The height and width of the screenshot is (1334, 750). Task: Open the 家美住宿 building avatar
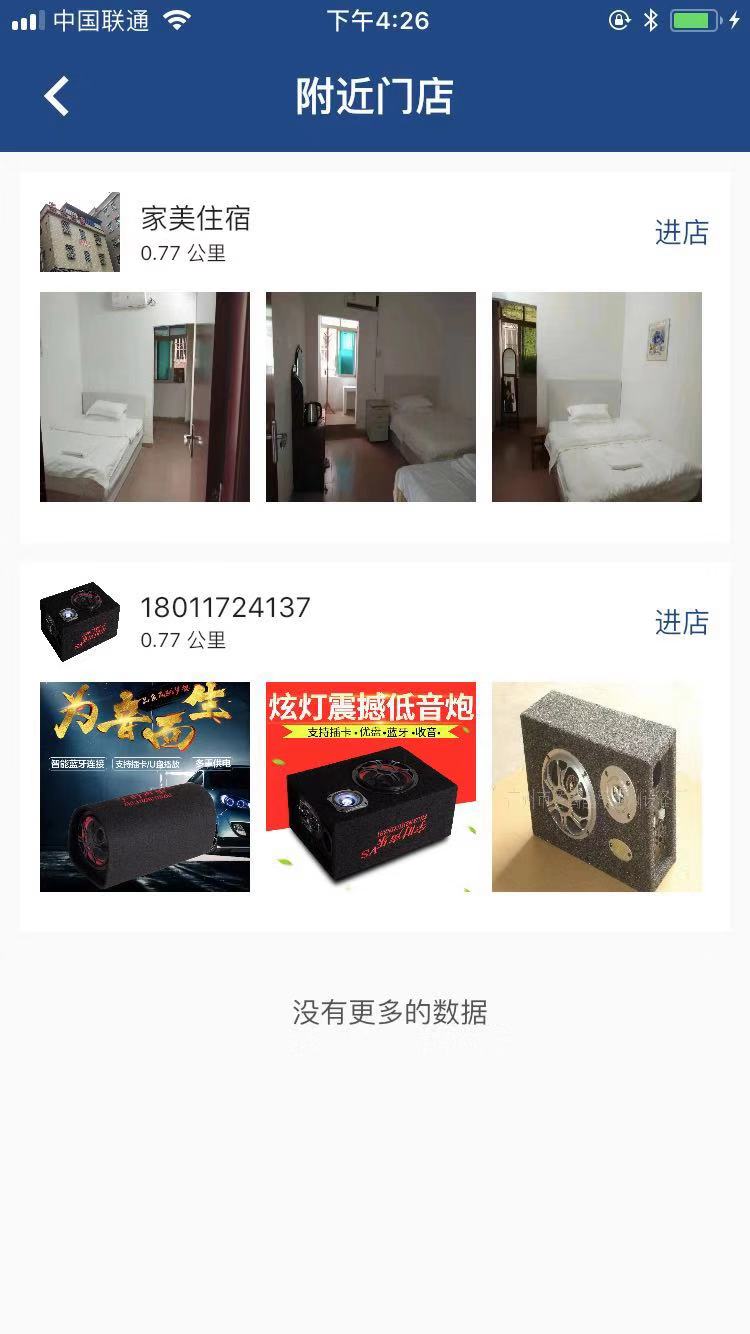pyautogui.click(x=80, y=232)
